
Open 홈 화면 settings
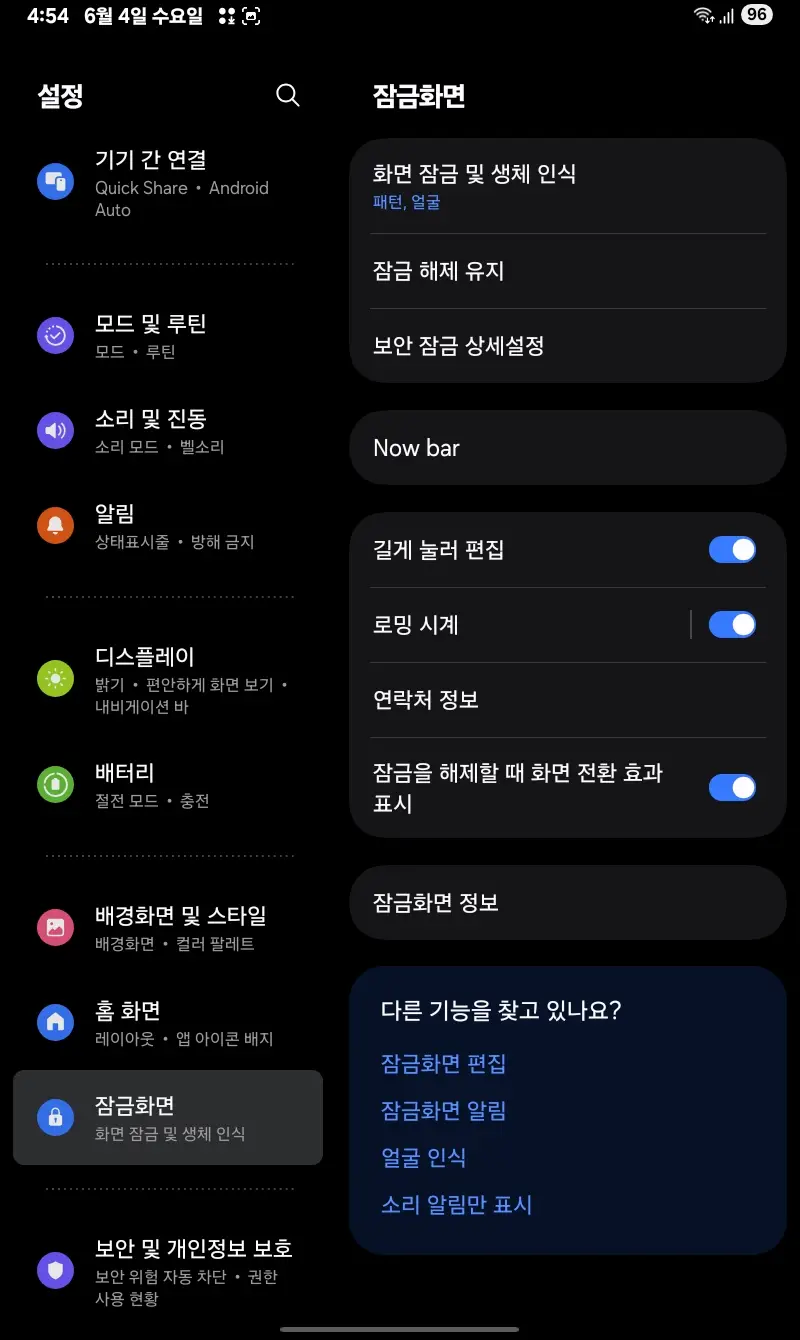168,1023
